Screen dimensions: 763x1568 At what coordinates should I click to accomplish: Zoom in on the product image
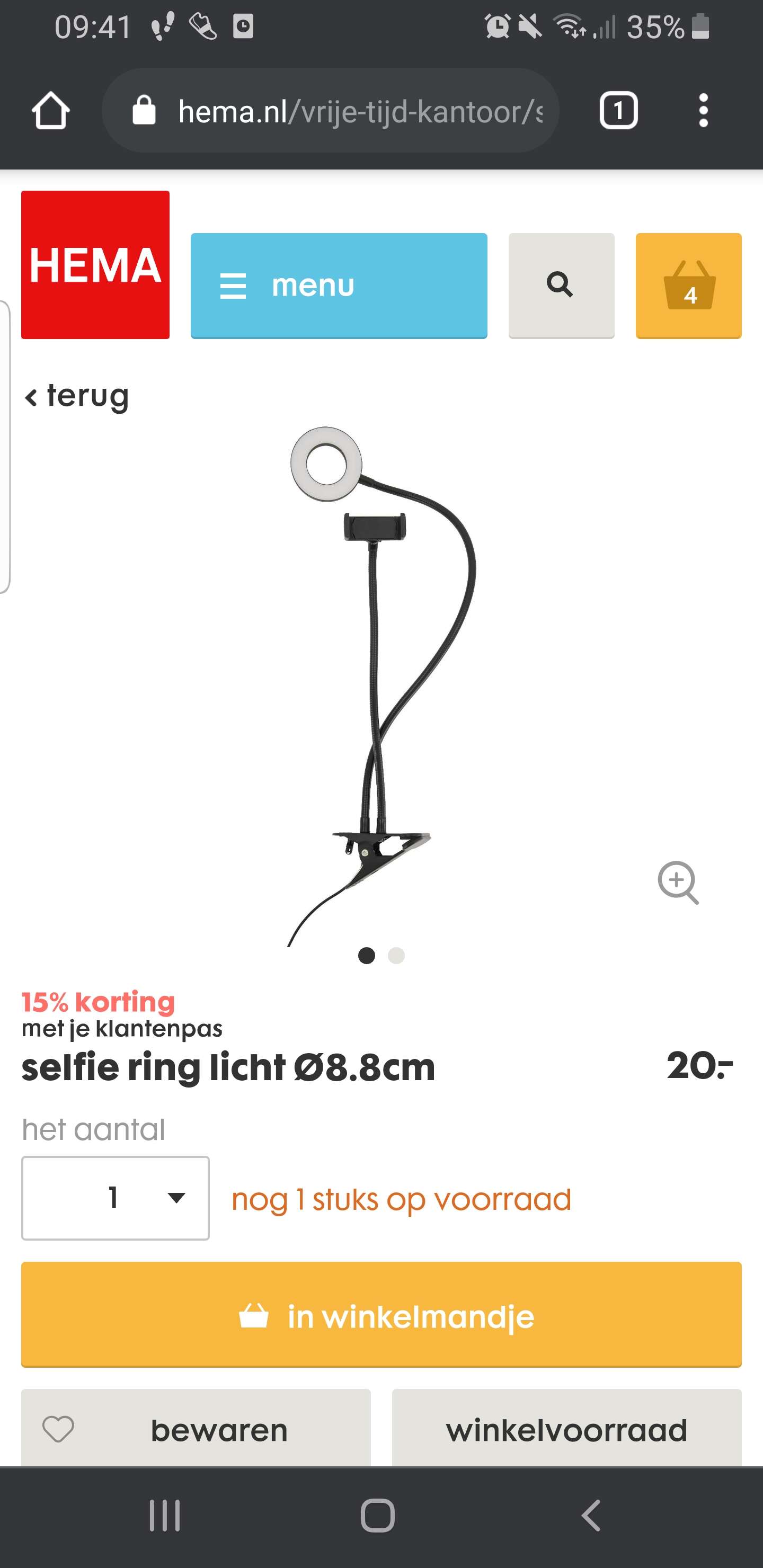coord(678,883)
